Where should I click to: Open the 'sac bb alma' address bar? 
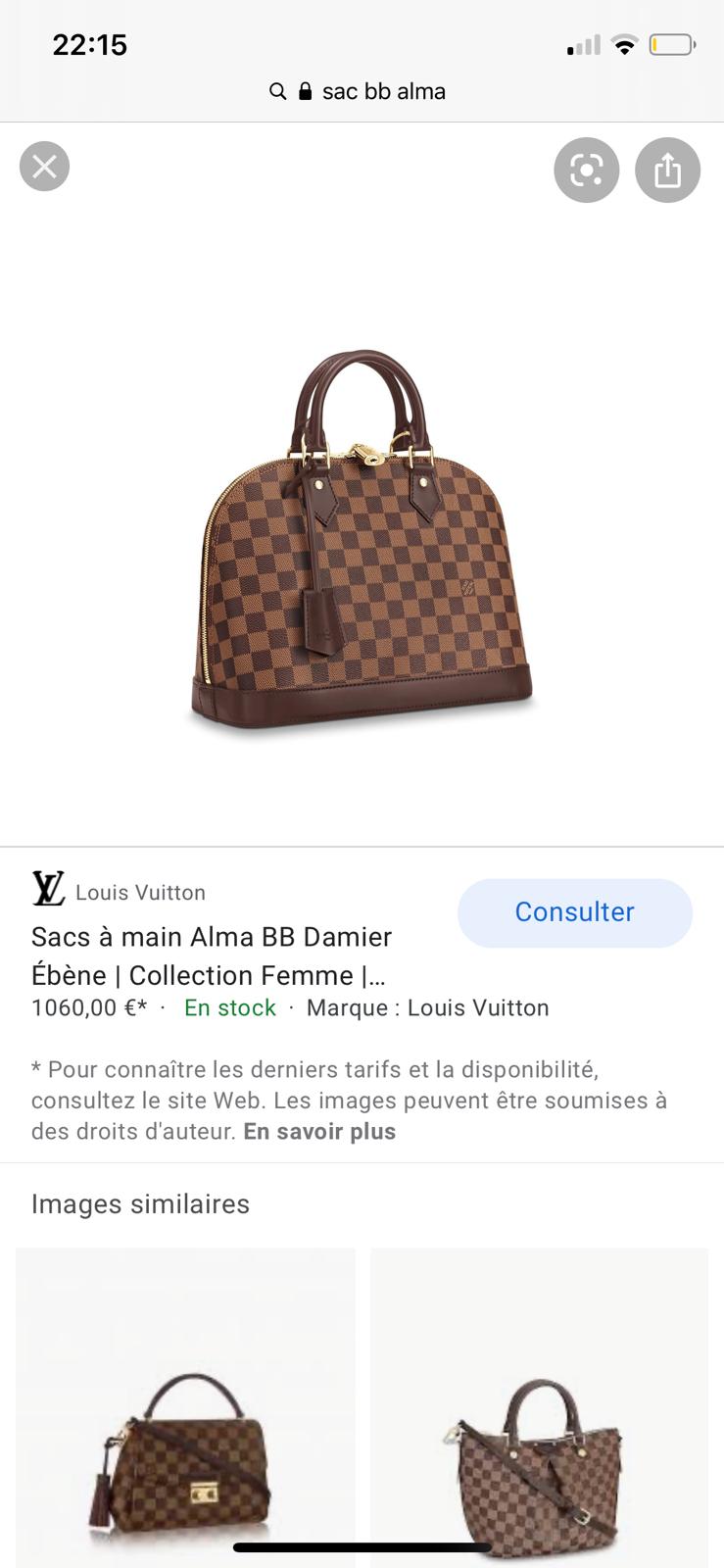tap(361, 91)
